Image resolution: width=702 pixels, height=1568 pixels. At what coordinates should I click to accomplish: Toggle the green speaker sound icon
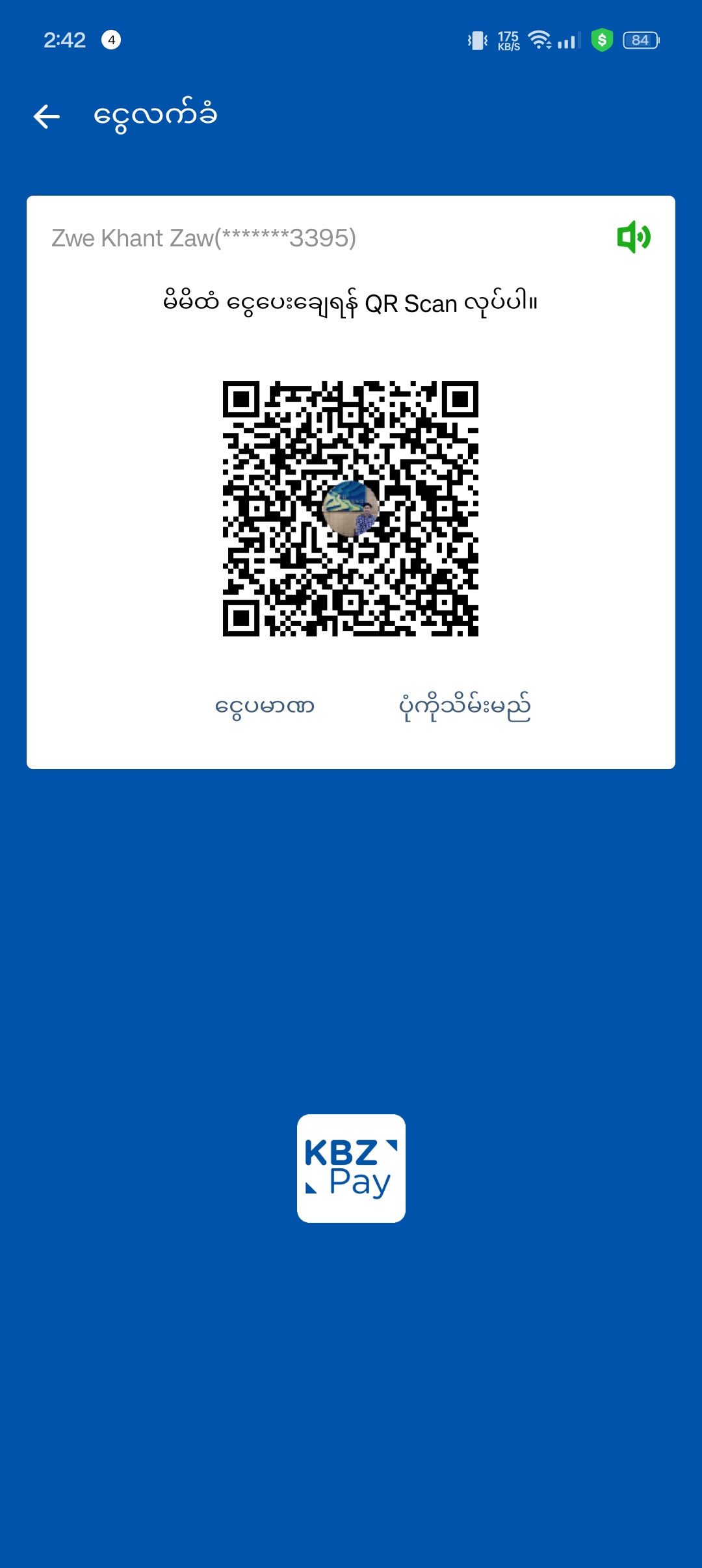(634, 237)
